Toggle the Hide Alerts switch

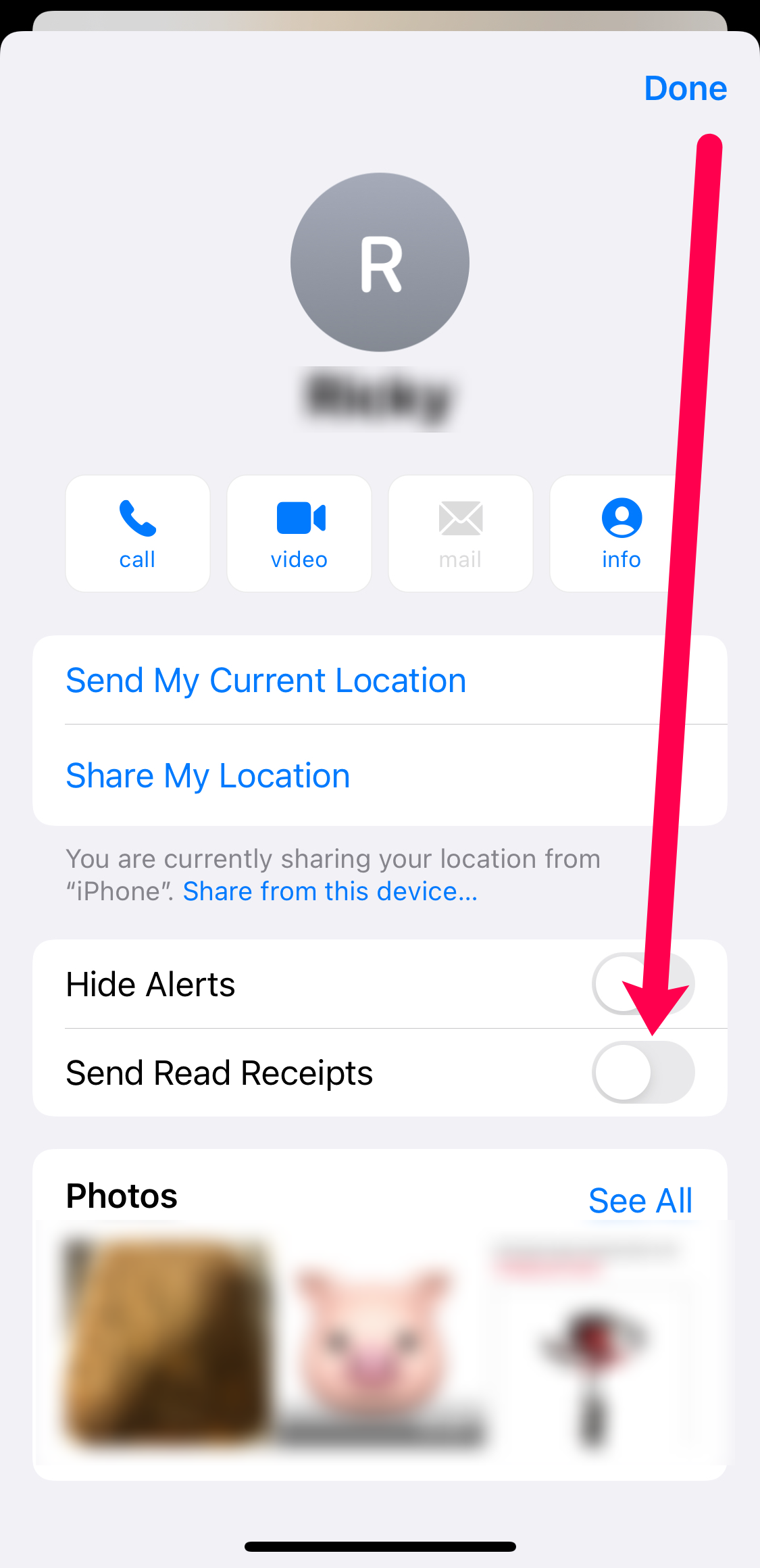[x=642, y=984]
